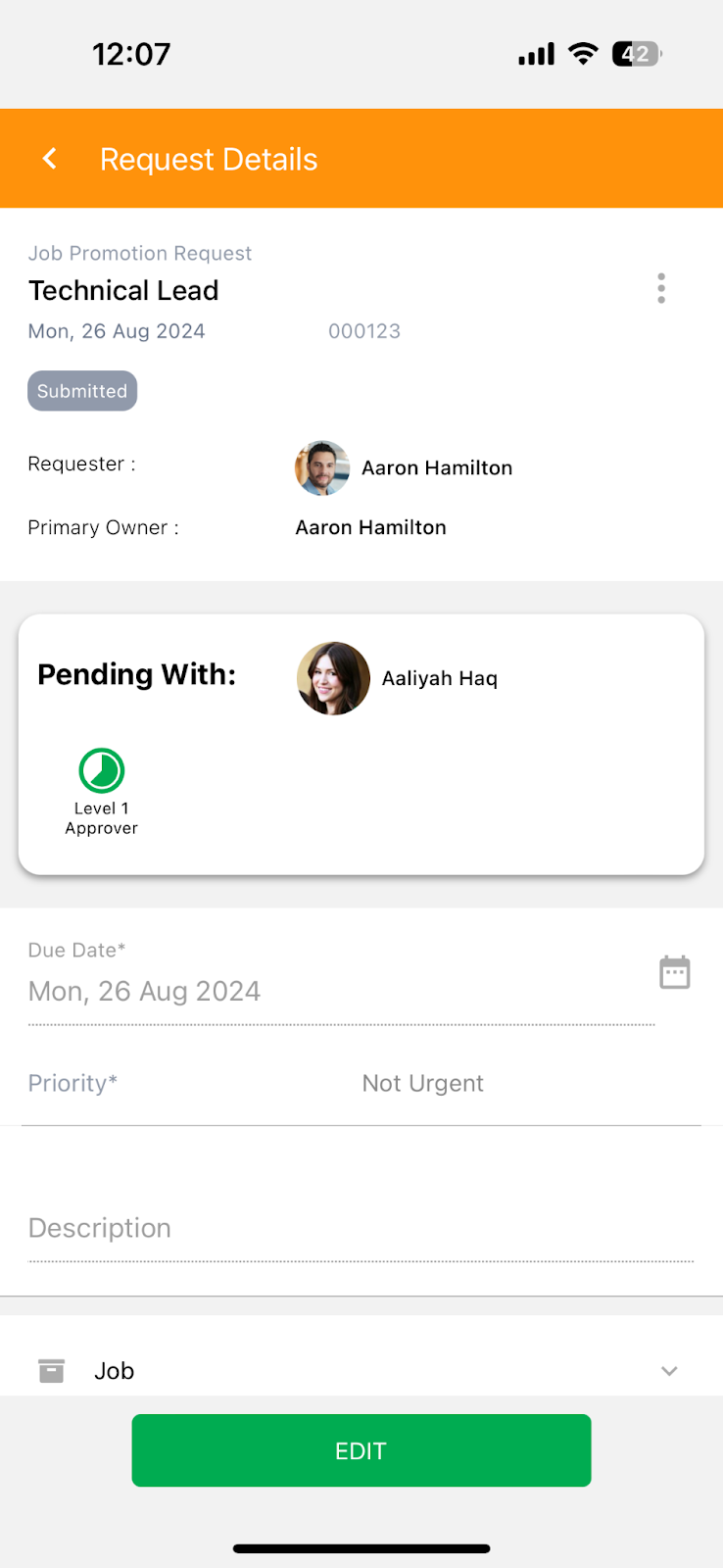Tap the green EDIT button
This screenshot has width=723, height=1568.
pos(361,1450)
